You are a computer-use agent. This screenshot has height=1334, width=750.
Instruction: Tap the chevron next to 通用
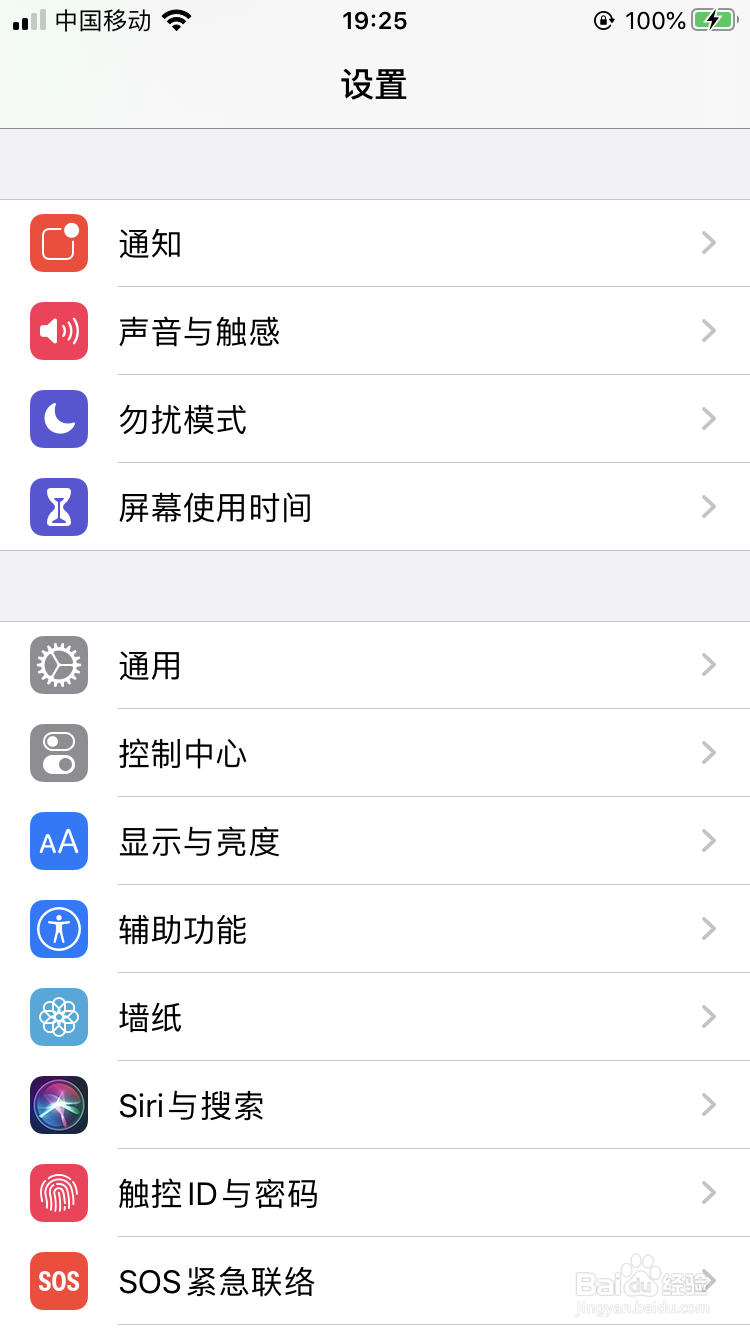(x=708, y=665)
